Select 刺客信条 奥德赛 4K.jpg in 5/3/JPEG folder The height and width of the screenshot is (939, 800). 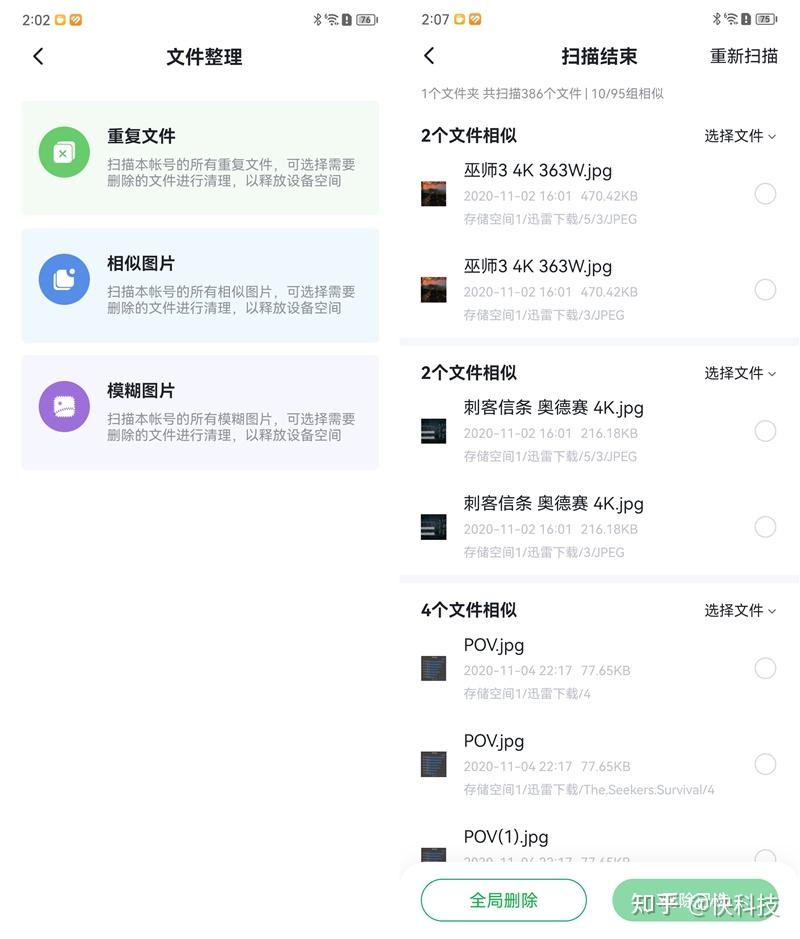pyautogui.click(x=765, y=431)
